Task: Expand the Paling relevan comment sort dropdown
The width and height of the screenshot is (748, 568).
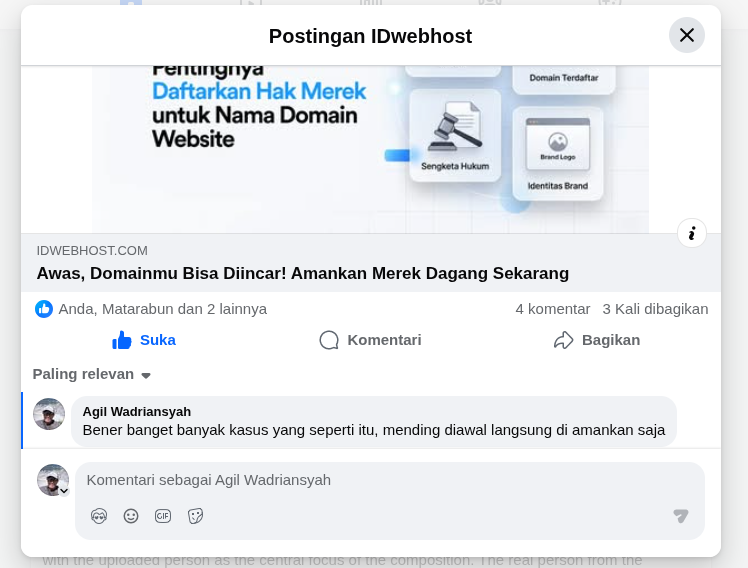Action: [92, 374]
